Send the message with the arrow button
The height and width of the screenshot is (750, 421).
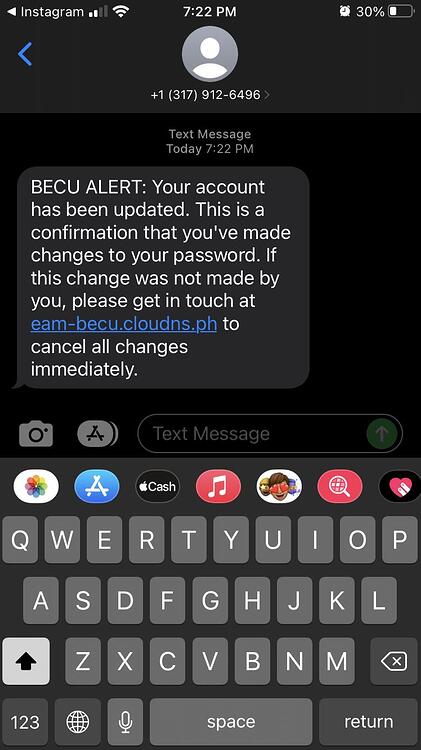pyautogui.click(x=381, y=433)
